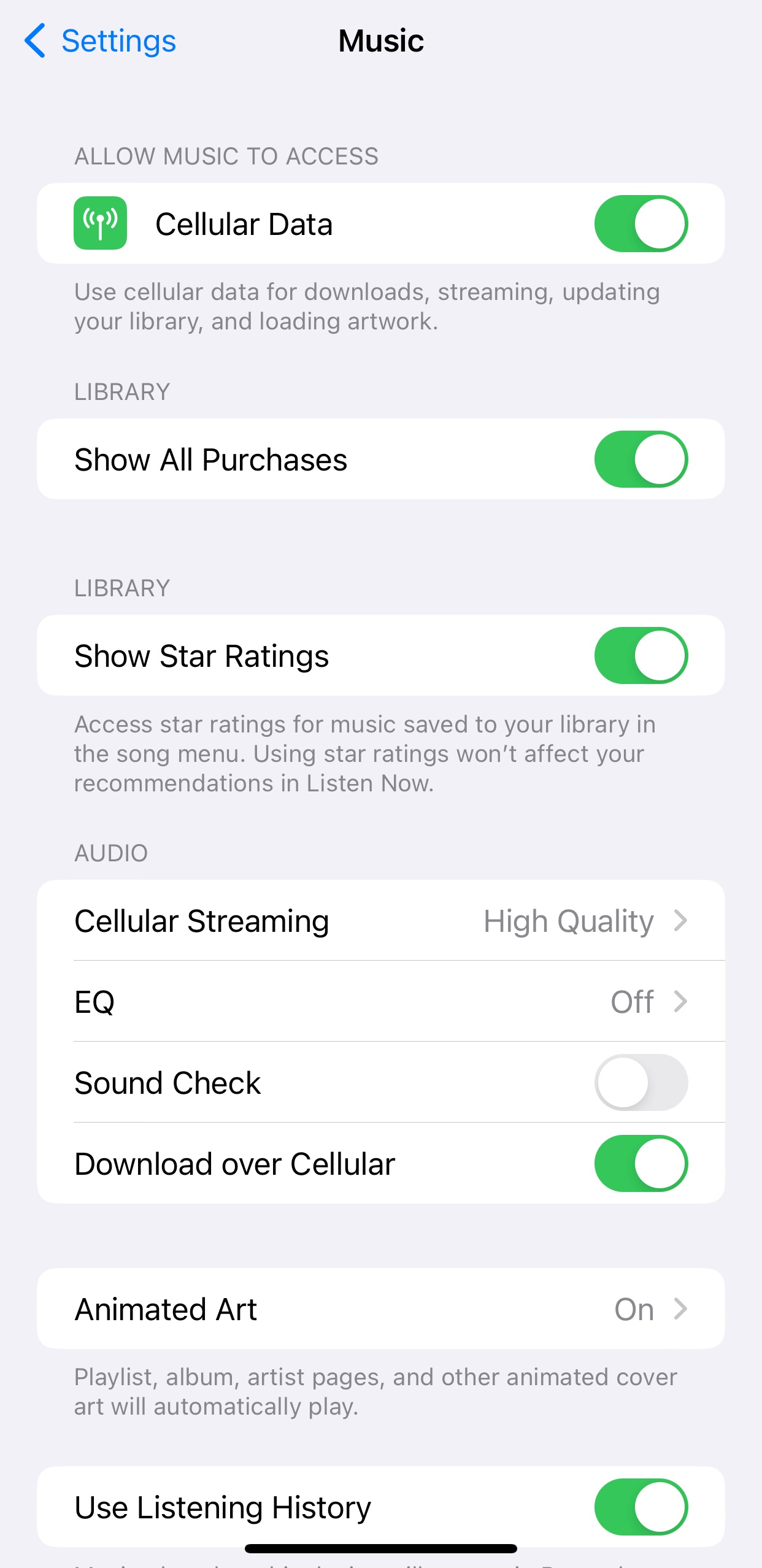This screenshot has width=762, height=1568.
Task: Tap the ALLOW MUSIC TO ACCESS section header
Action: click(x=227, y=155)
